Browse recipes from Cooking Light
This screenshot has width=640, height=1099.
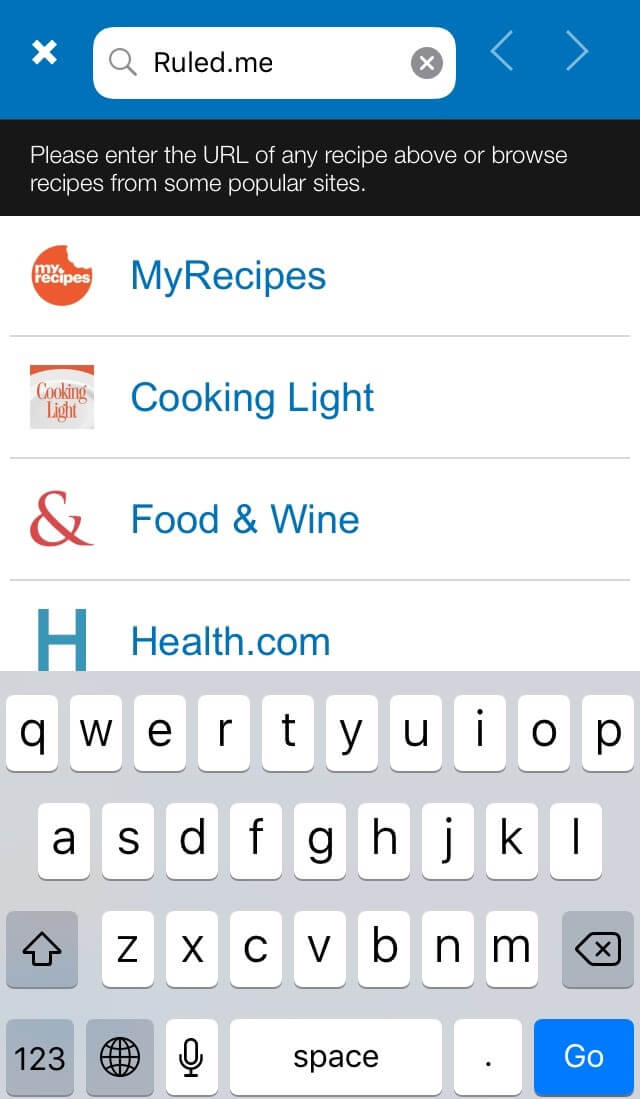320,397
